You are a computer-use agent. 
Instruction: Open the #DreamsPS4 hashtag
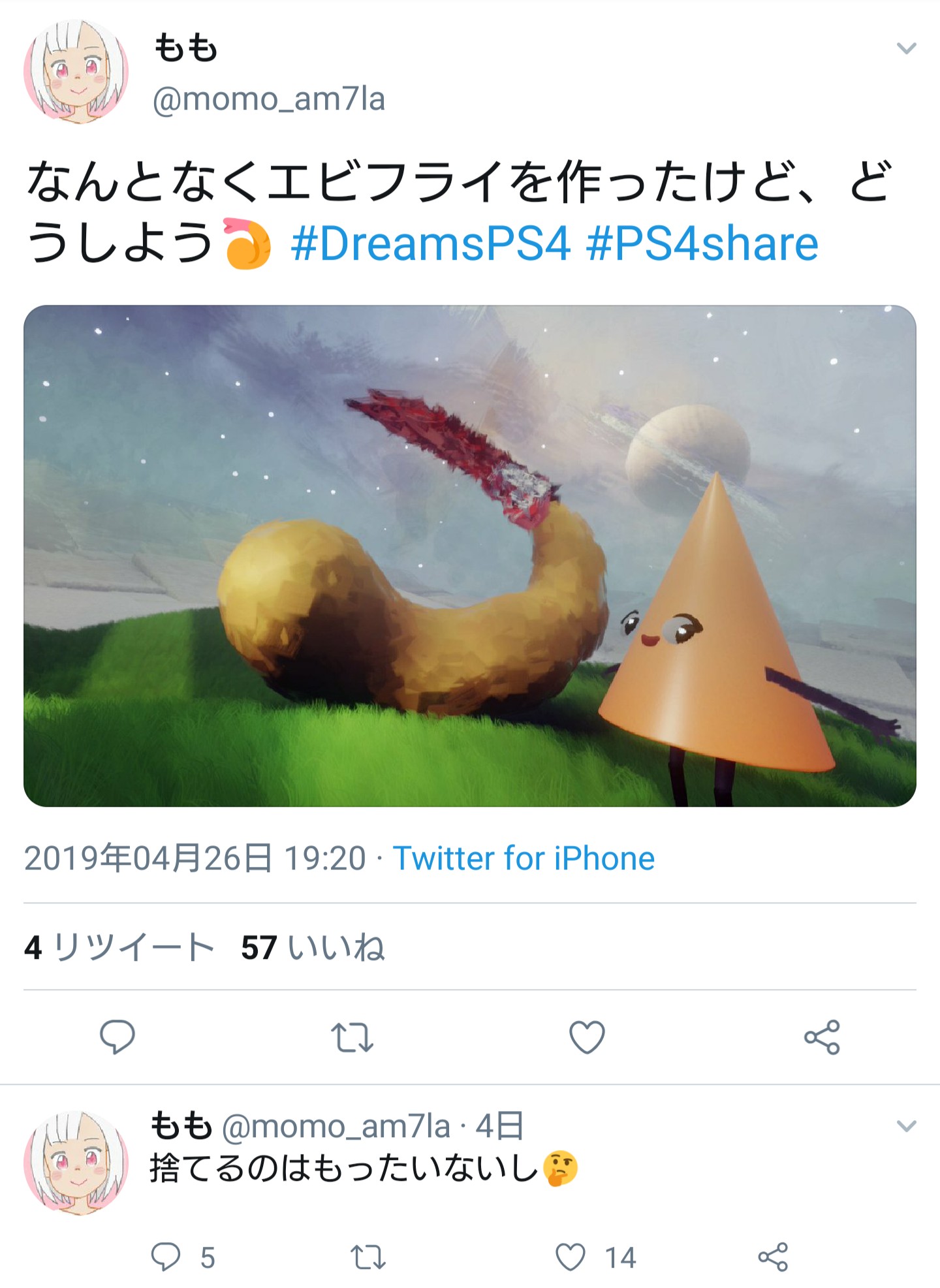(x=430, y=244)
